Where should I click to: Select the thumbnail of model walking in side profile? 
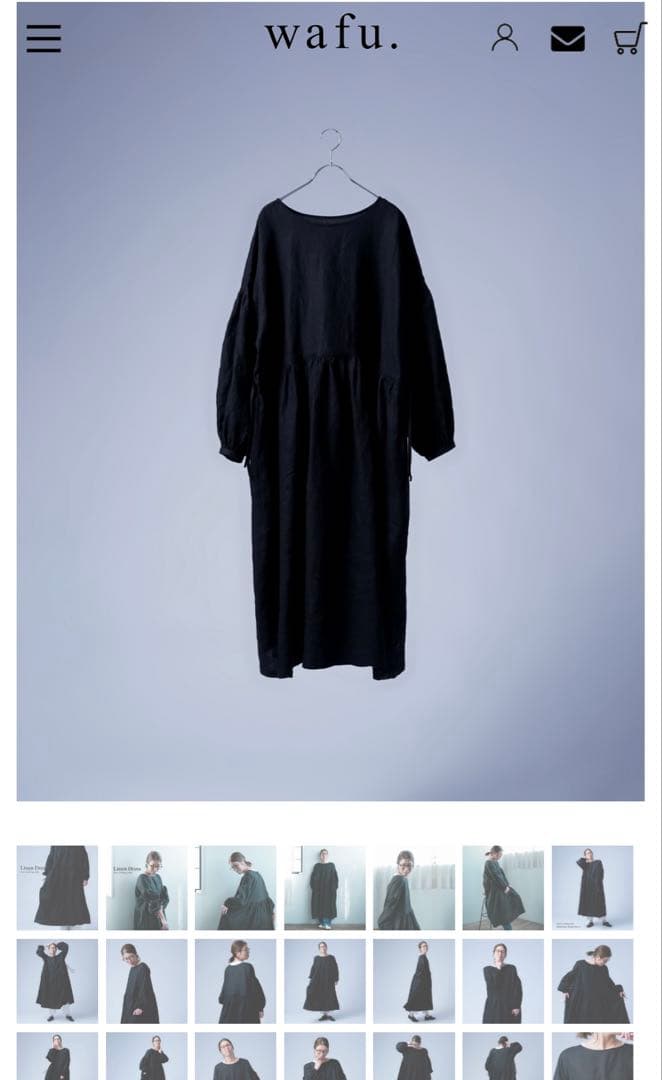click(413, 981)
